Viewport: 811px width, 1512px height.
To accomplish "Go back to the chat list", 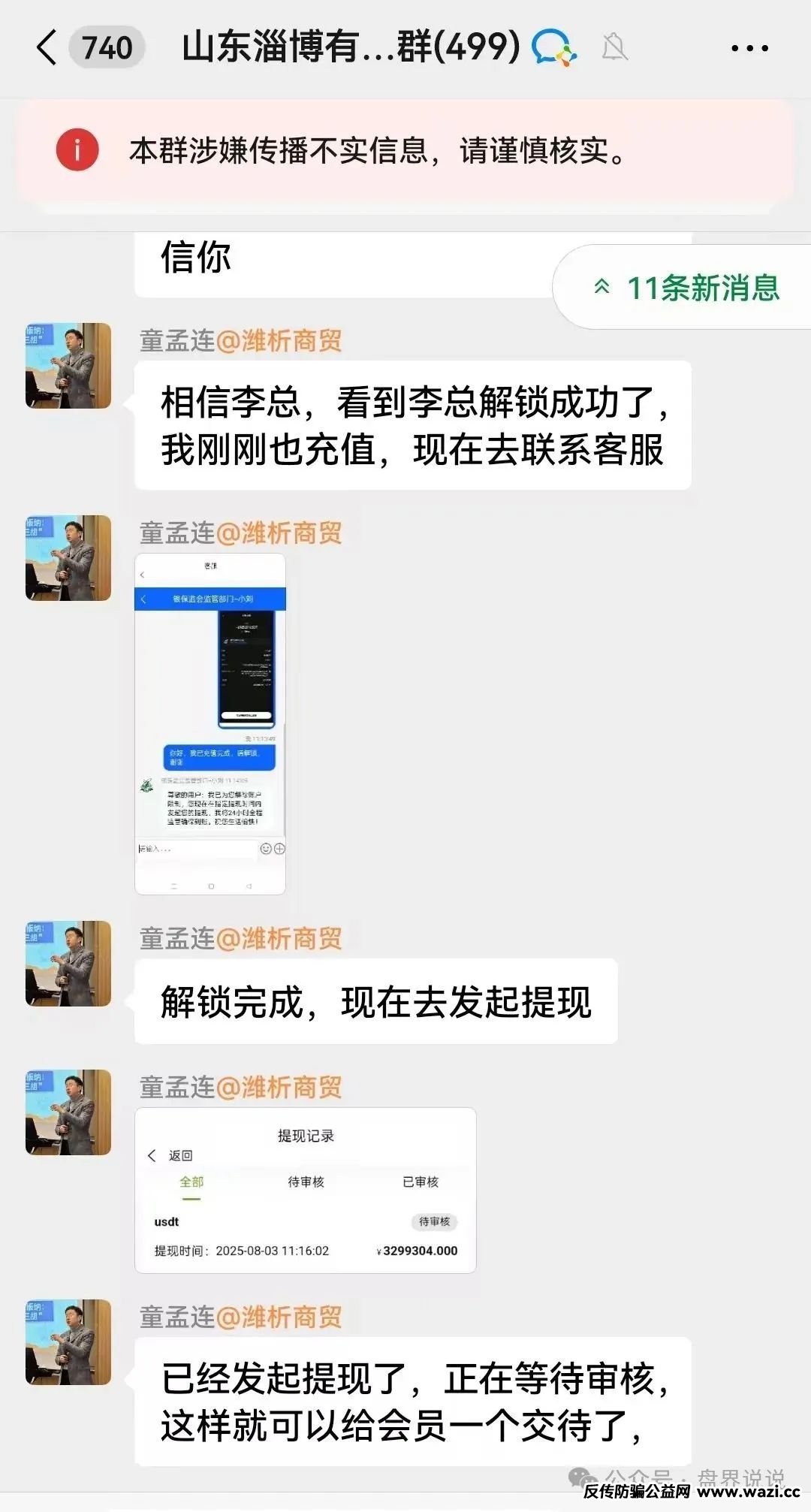I will (x=47, y=47).
